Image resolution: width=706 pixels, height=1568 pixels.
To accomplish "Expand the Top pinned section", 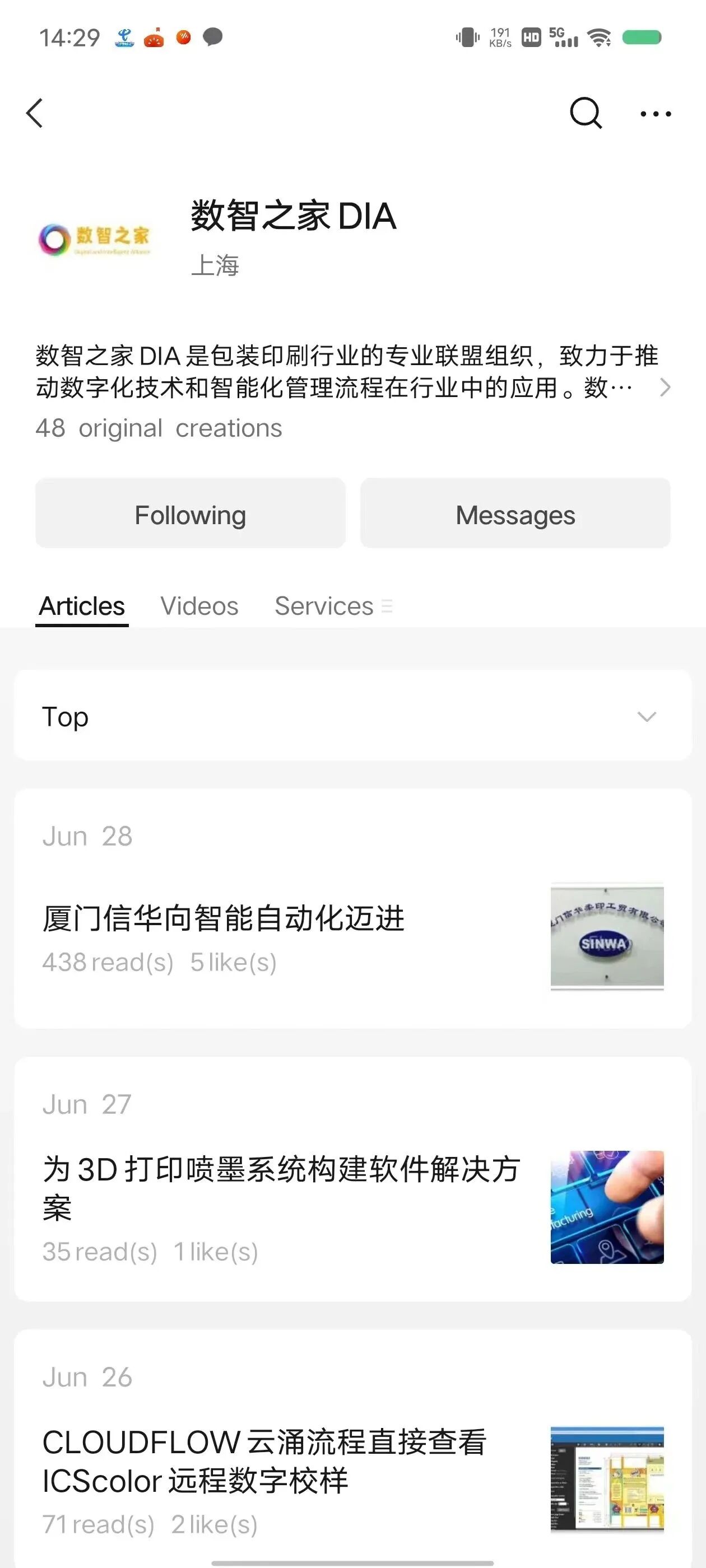I will pyautogui.click(x=646, y=716).
